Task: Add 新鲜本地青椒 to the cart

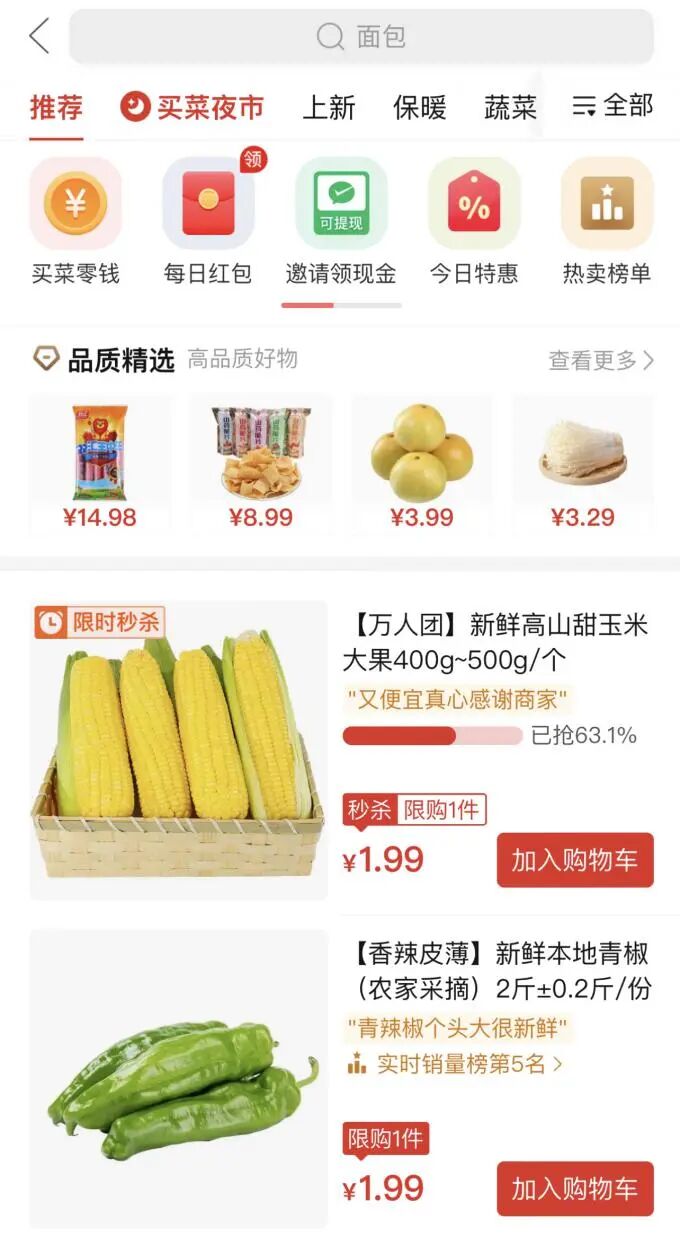Action: [575, 1188]
